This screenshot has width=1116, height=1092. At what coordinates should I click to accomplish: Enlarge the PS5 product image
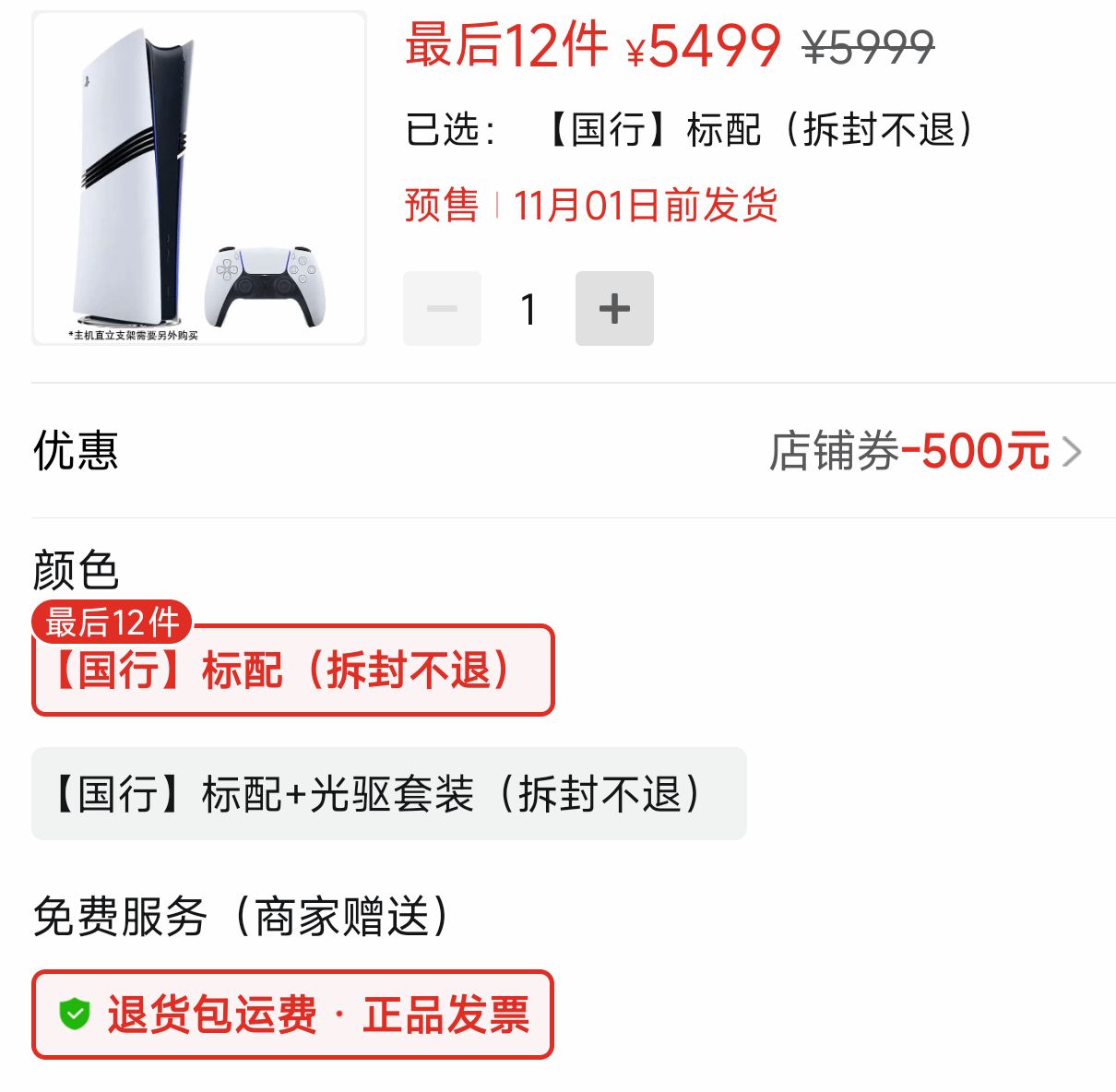point(199,179)
